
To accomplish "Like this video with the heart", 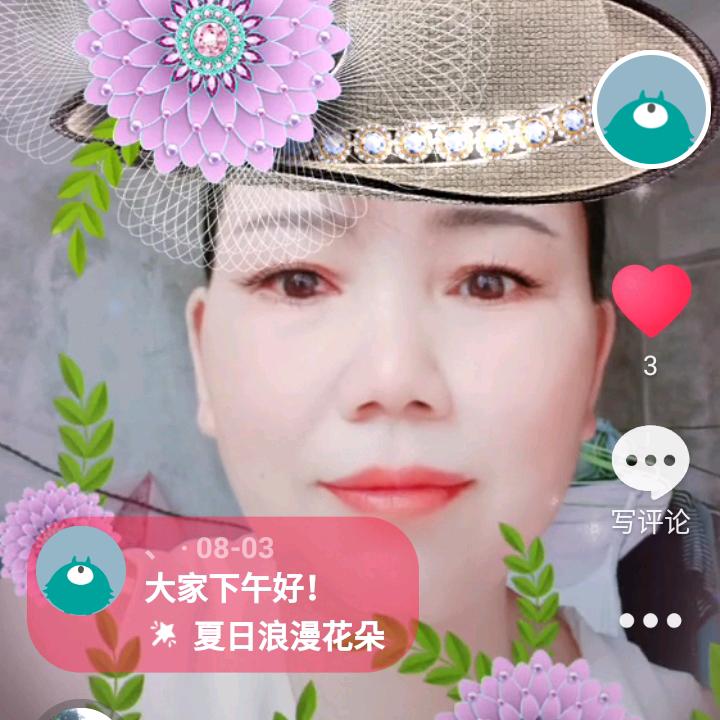I will click(x=651, y=299).
